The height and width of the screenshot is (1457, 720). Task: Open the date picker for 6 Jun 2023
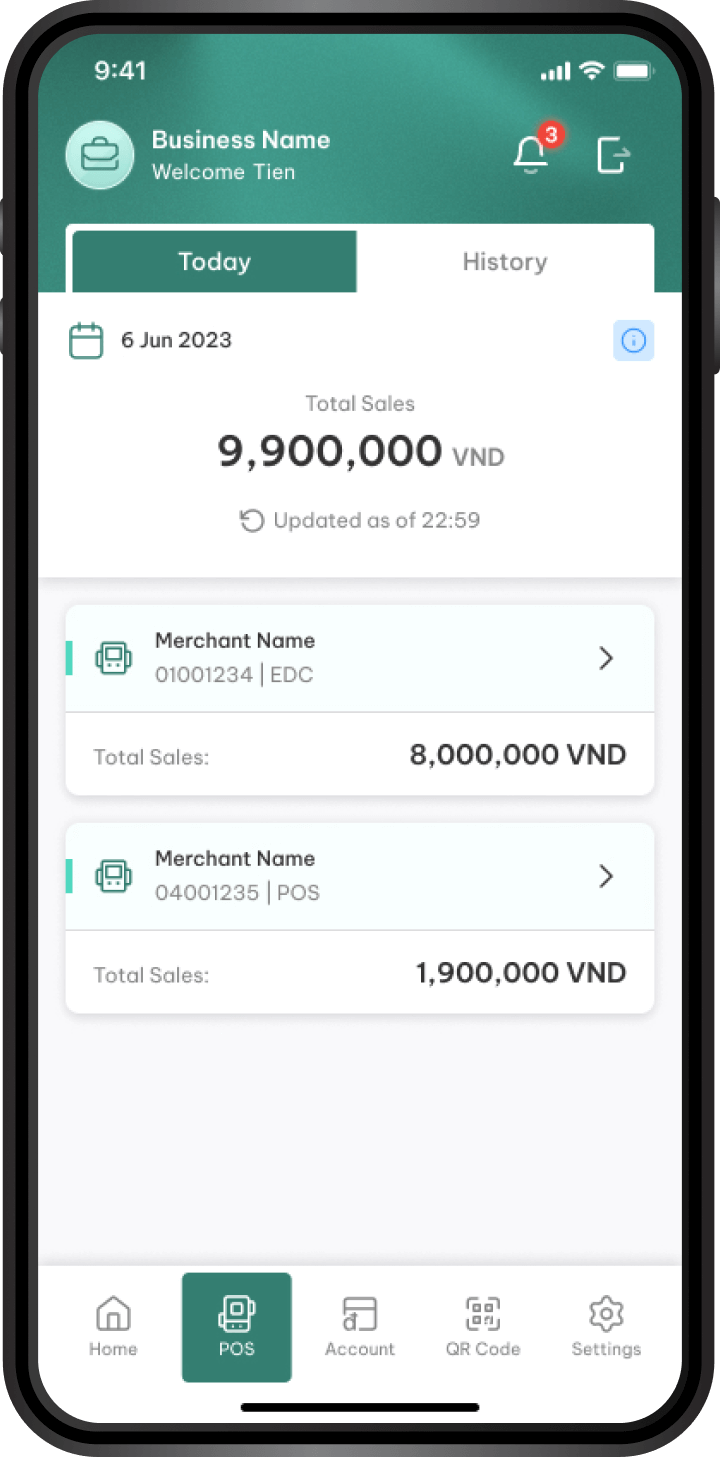point(87,341)
